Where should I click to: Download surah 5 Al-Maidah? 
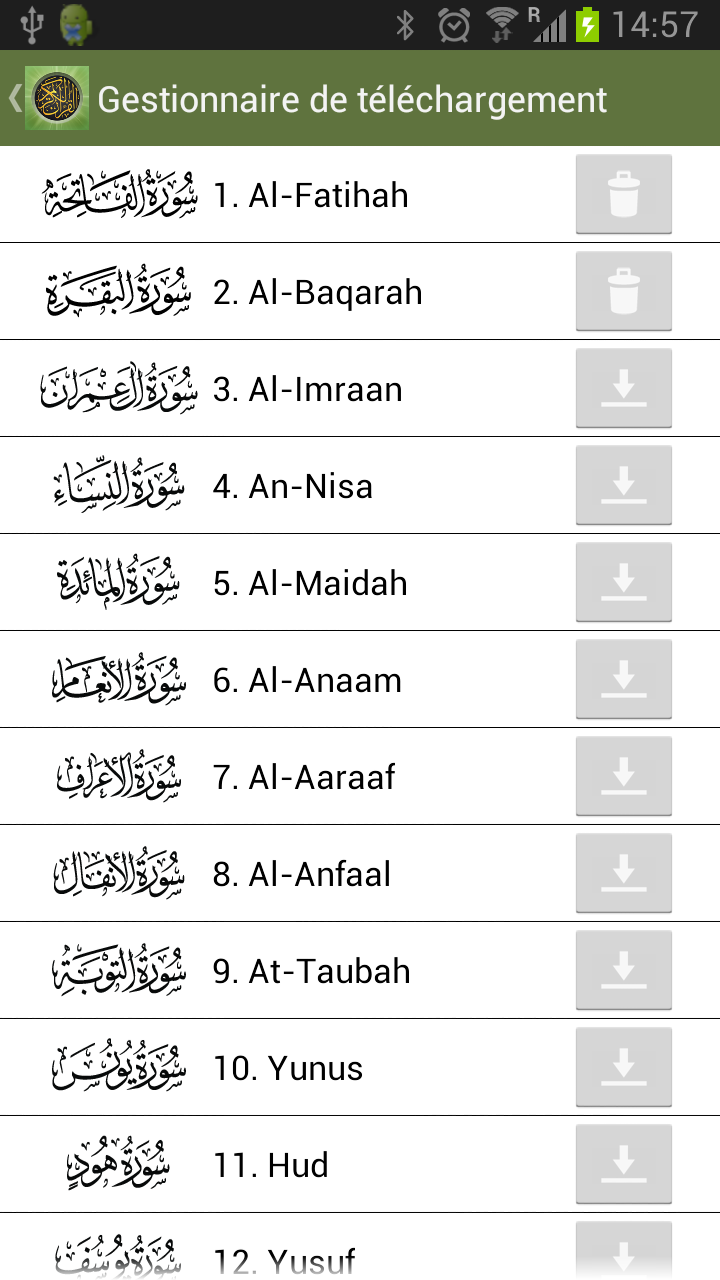(623, 583)
